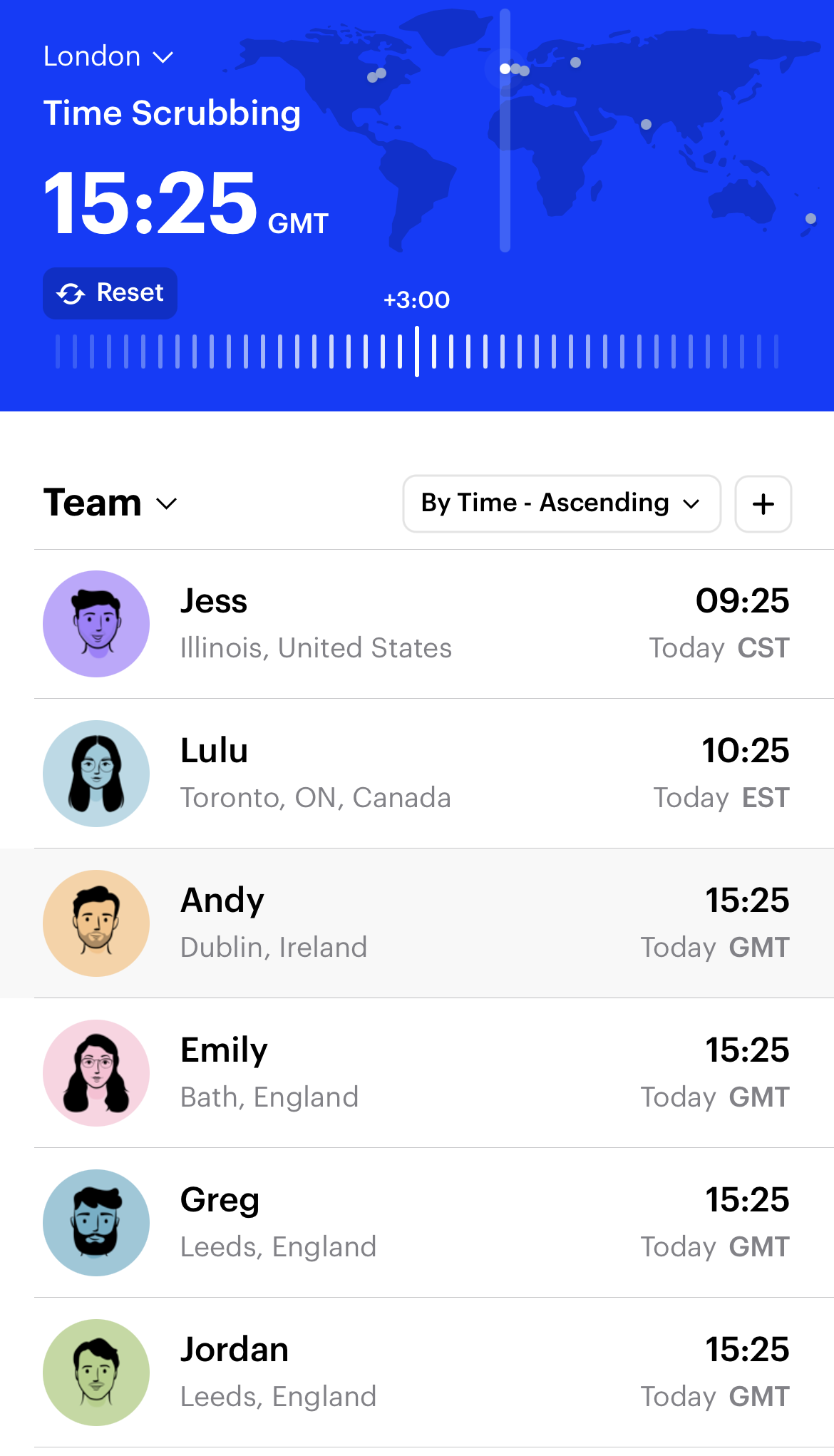Reset the time scrubbing
834x1456 pixels.
tap(110, 293)
